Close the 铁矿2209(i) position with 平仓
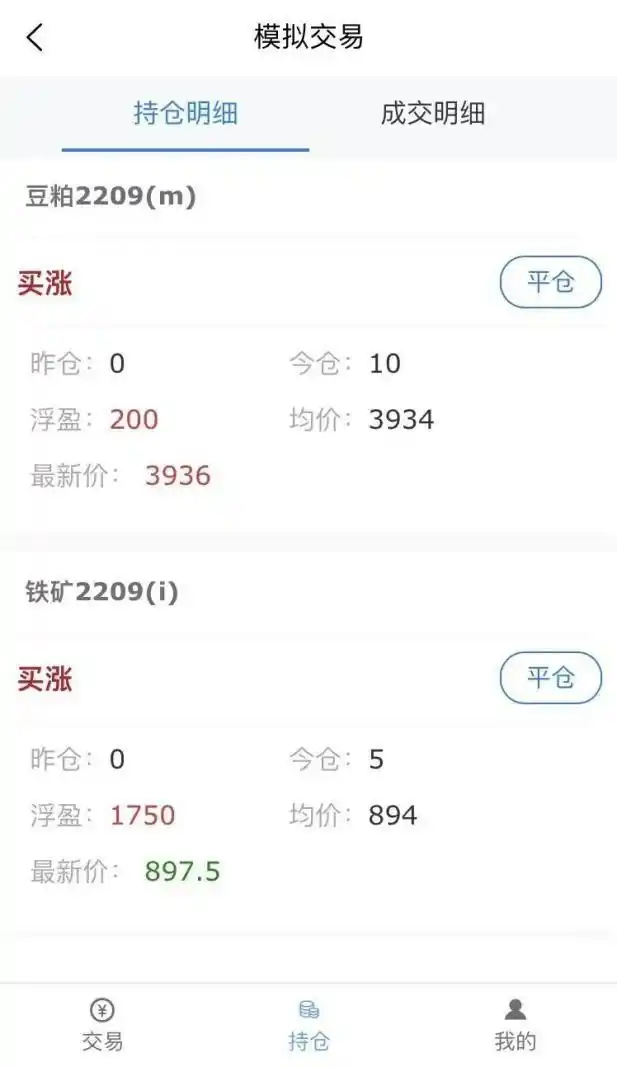The image size is (617, 1067). pyautogui.click(x=550, y=679)
